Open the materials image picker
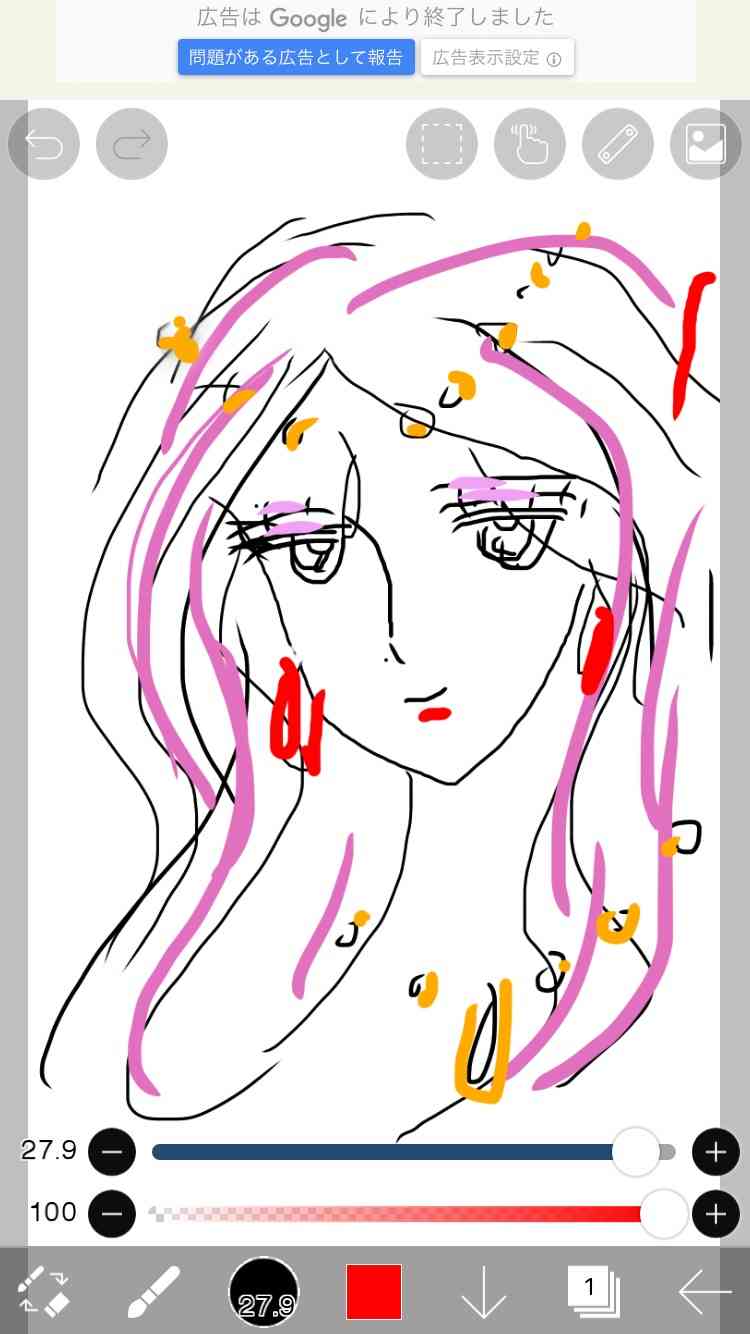 (705, 144)
